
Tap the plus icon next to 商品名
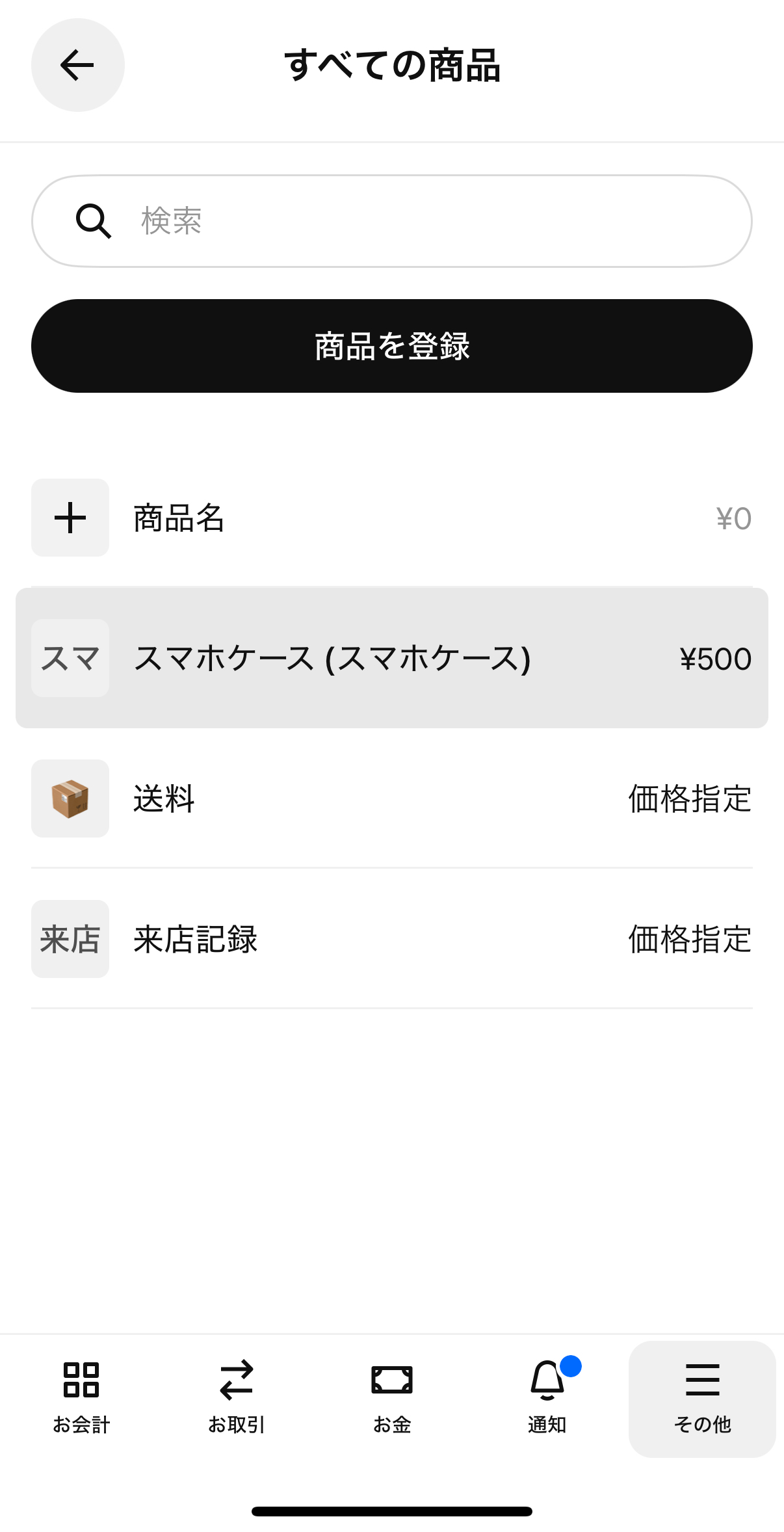point(70,518)
